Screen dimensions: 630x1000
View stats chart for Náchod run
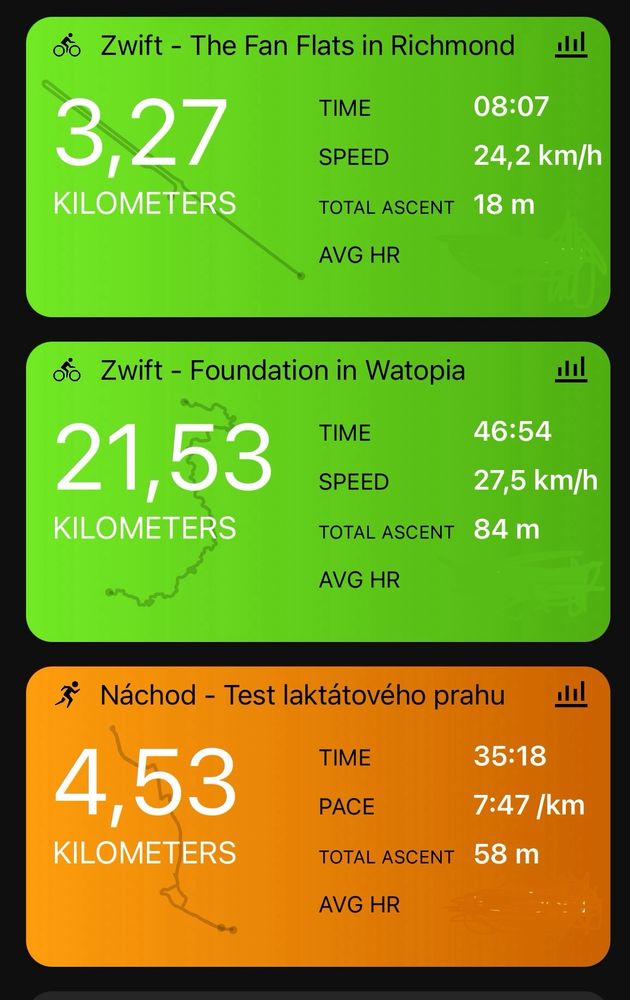(570, 694)
